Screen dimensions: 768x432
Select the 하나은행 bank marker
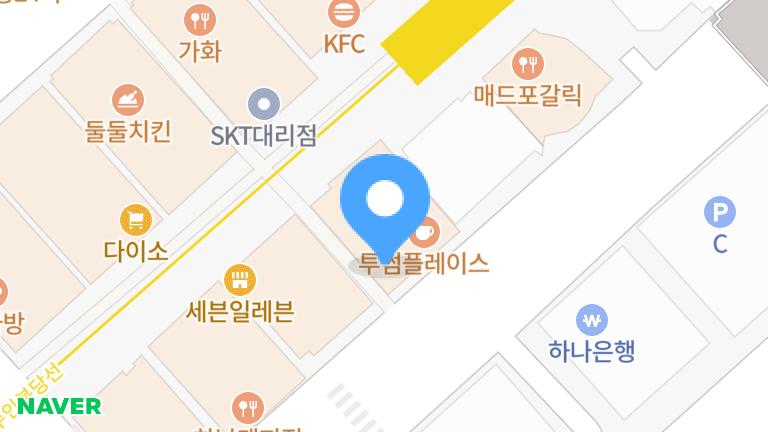[592, 321]
